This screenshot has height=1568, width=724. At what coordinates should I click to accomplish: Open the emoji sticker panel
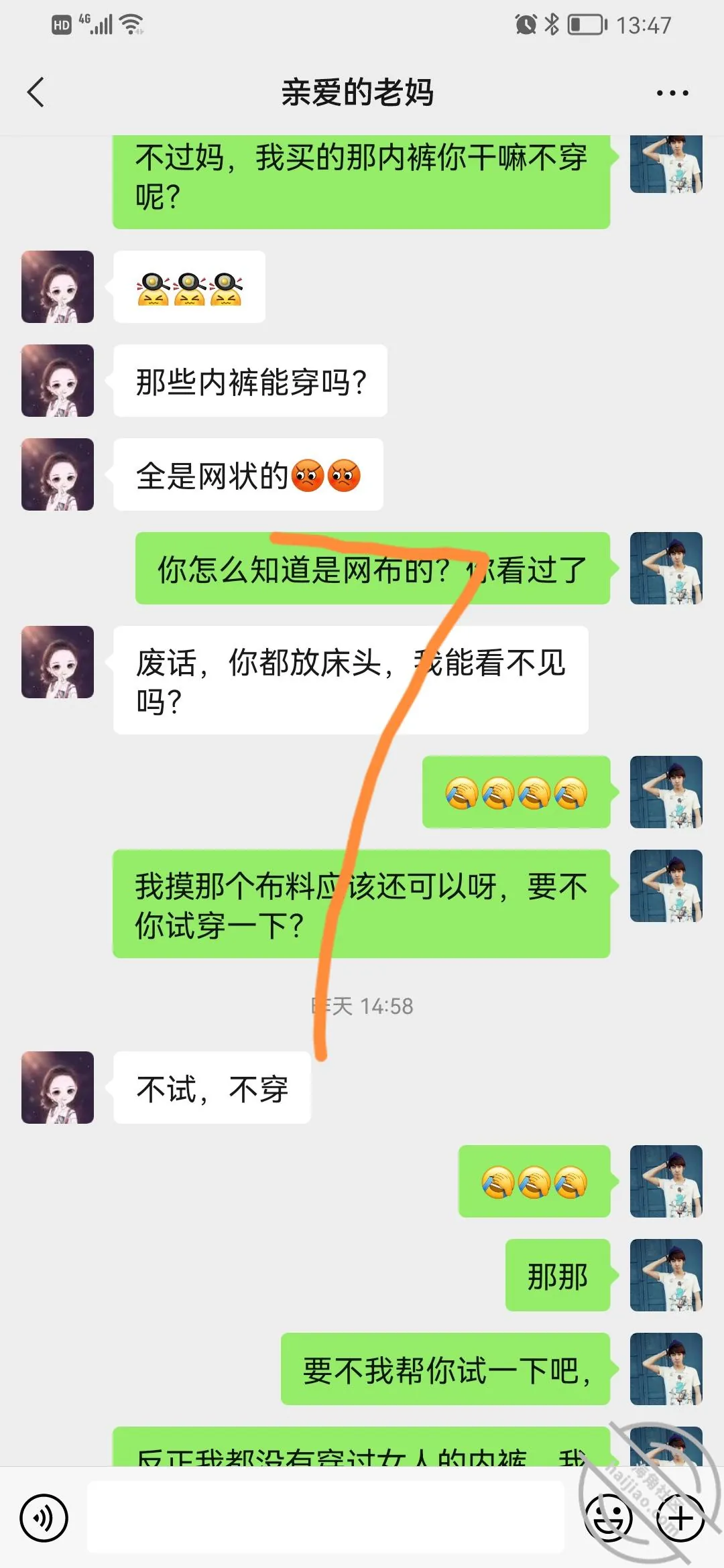[x=609, y=1518]
